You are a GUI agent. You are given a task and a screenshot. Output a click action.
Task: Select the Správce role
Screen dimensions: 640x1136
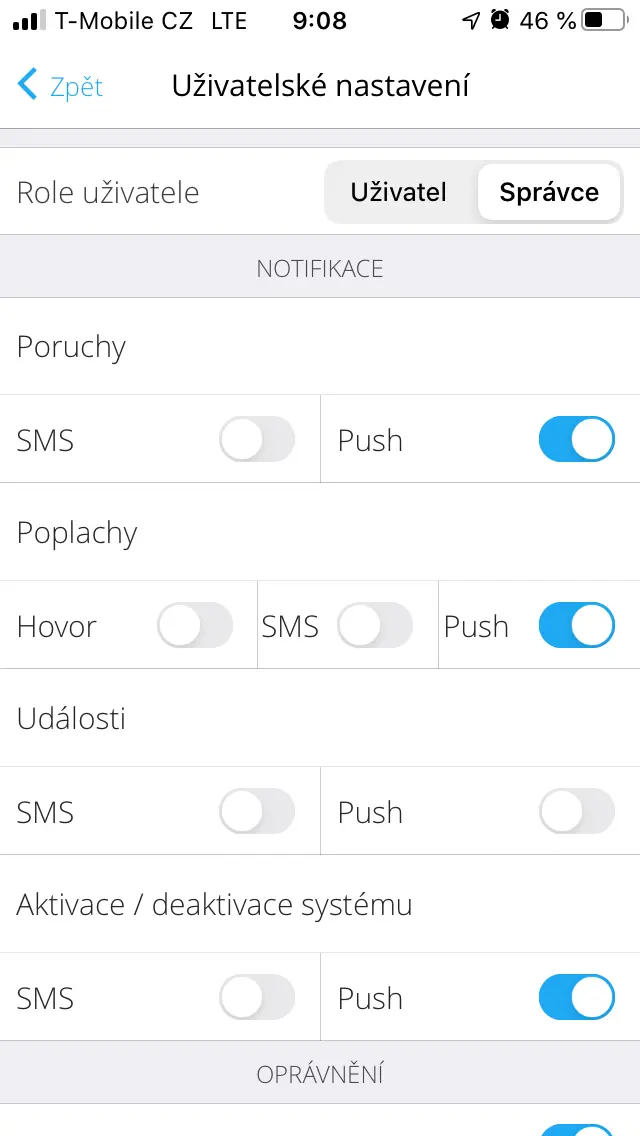click(x=549, y=193)
